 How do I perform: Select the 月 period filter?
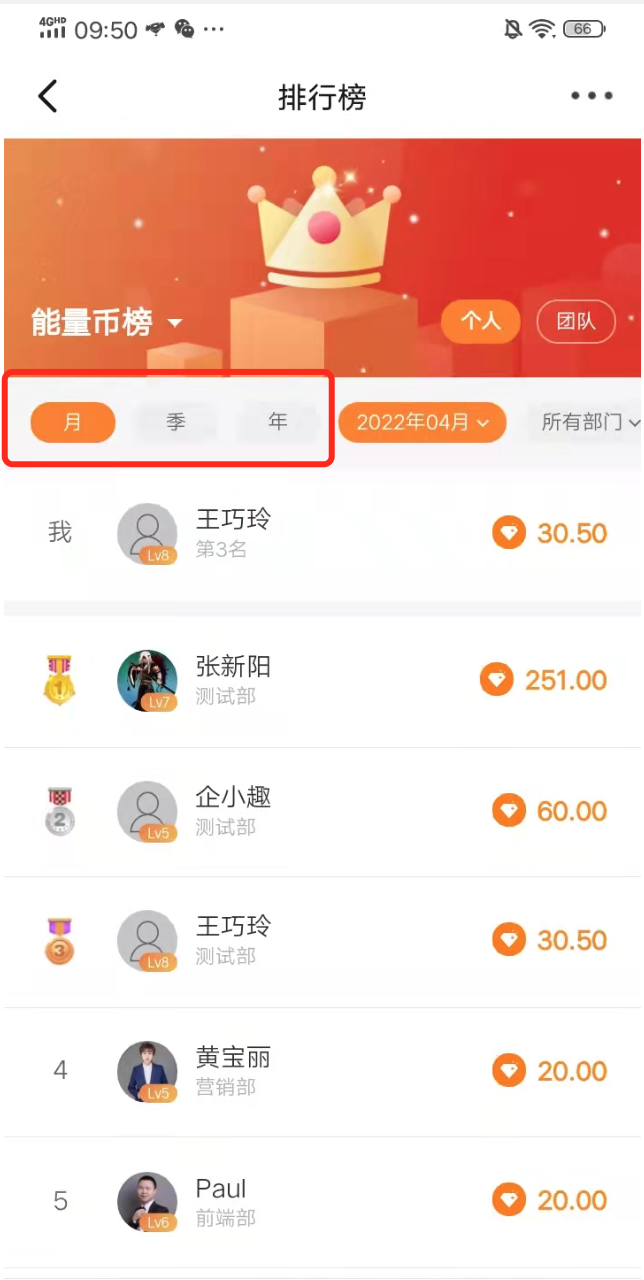[73, 422]
